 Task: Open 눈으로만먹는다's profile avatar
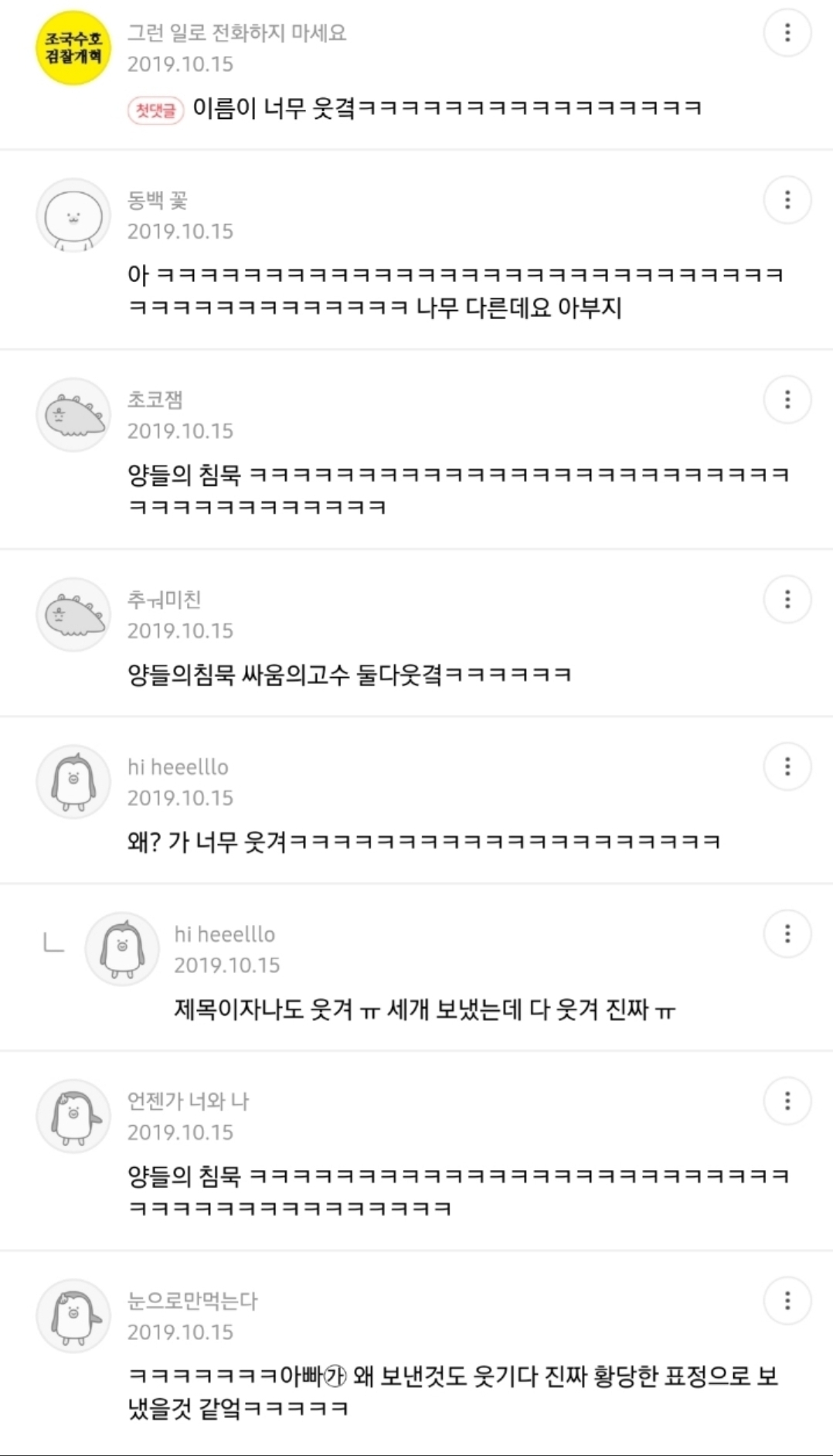[73, 1316]
